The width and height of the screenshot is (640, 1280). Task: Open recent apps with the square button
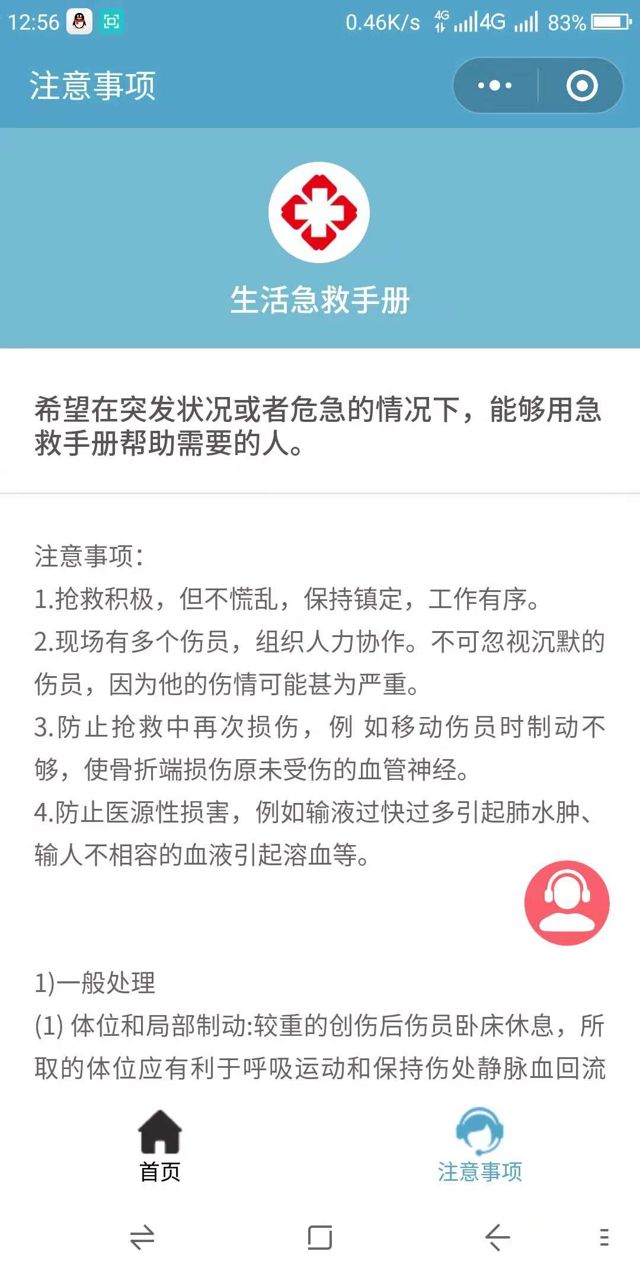click(x=320, y=1238)
